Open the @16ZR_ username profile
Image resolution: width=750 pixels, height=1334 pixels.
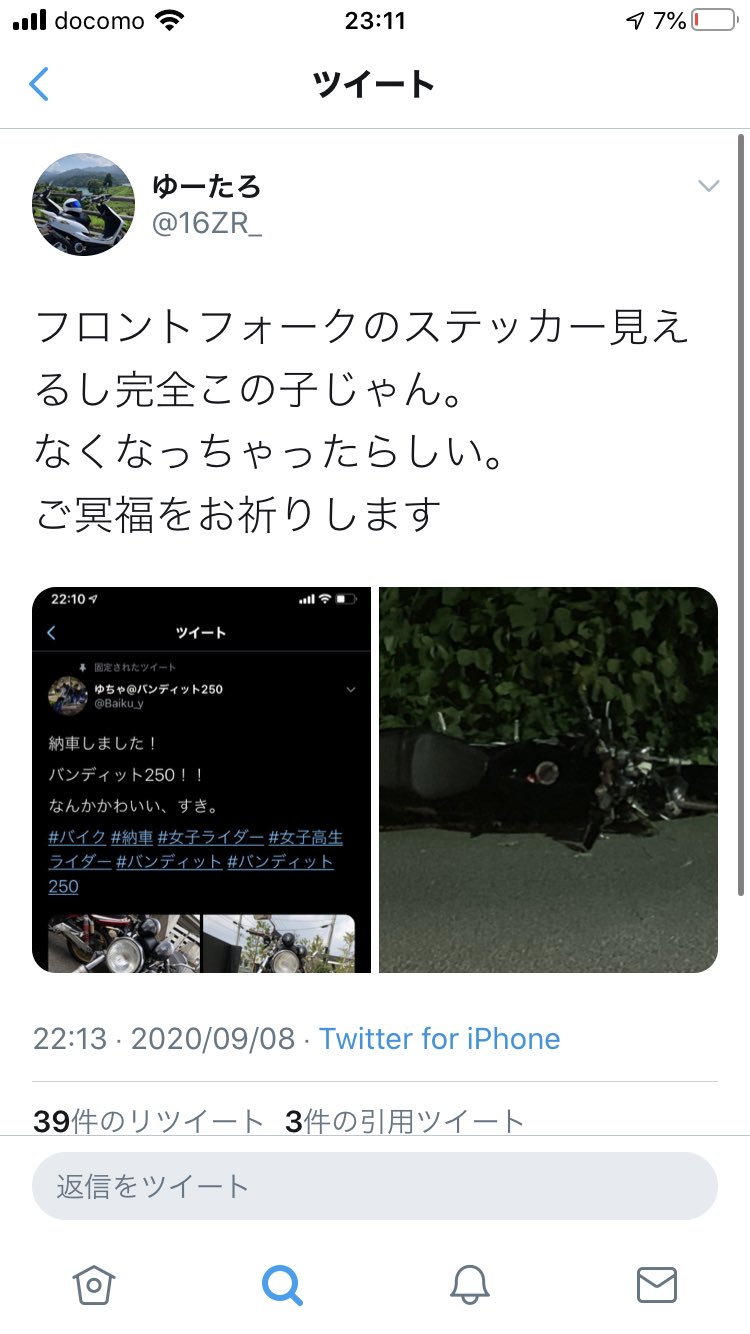click(x=207, y=224)
